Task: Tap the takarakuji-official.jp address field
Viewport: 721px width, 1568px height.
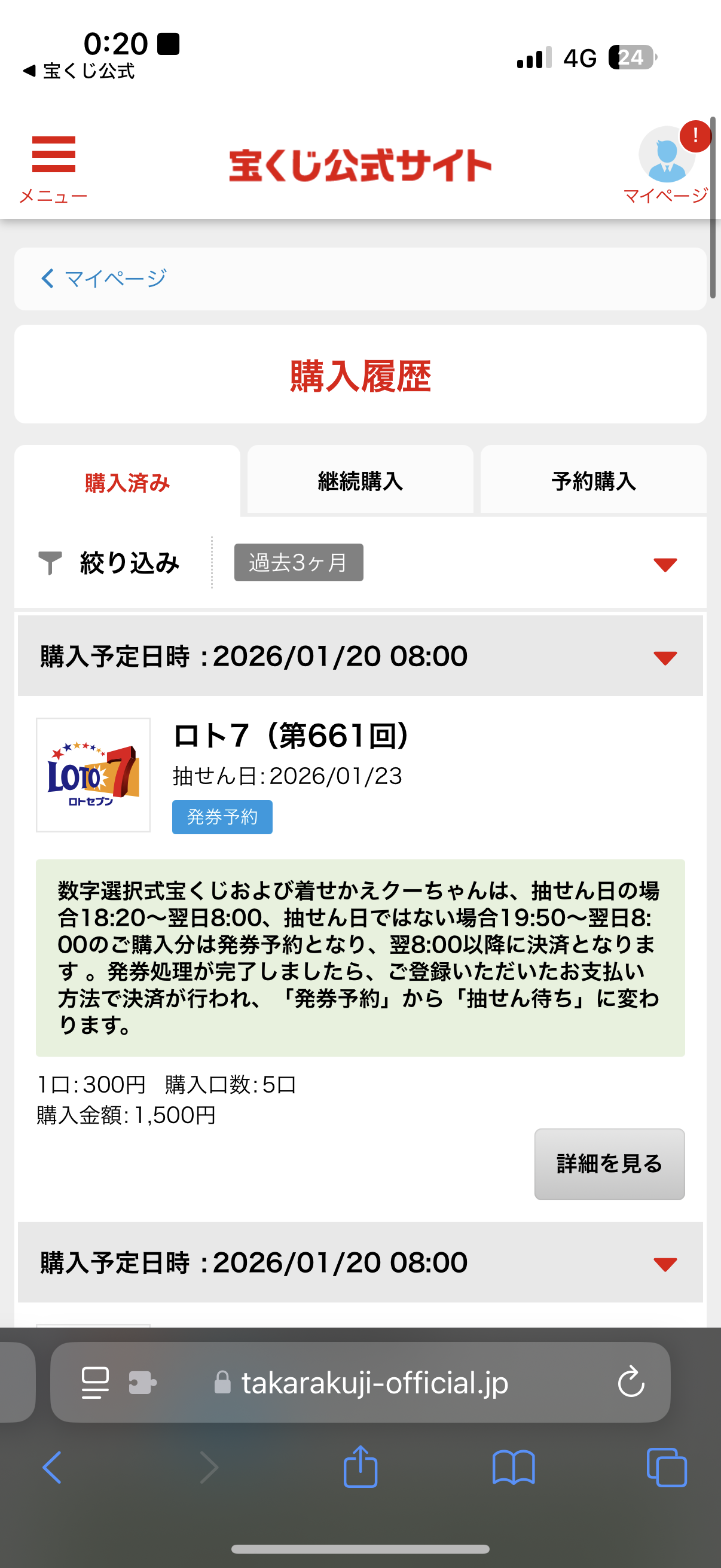Action: 360,1382
